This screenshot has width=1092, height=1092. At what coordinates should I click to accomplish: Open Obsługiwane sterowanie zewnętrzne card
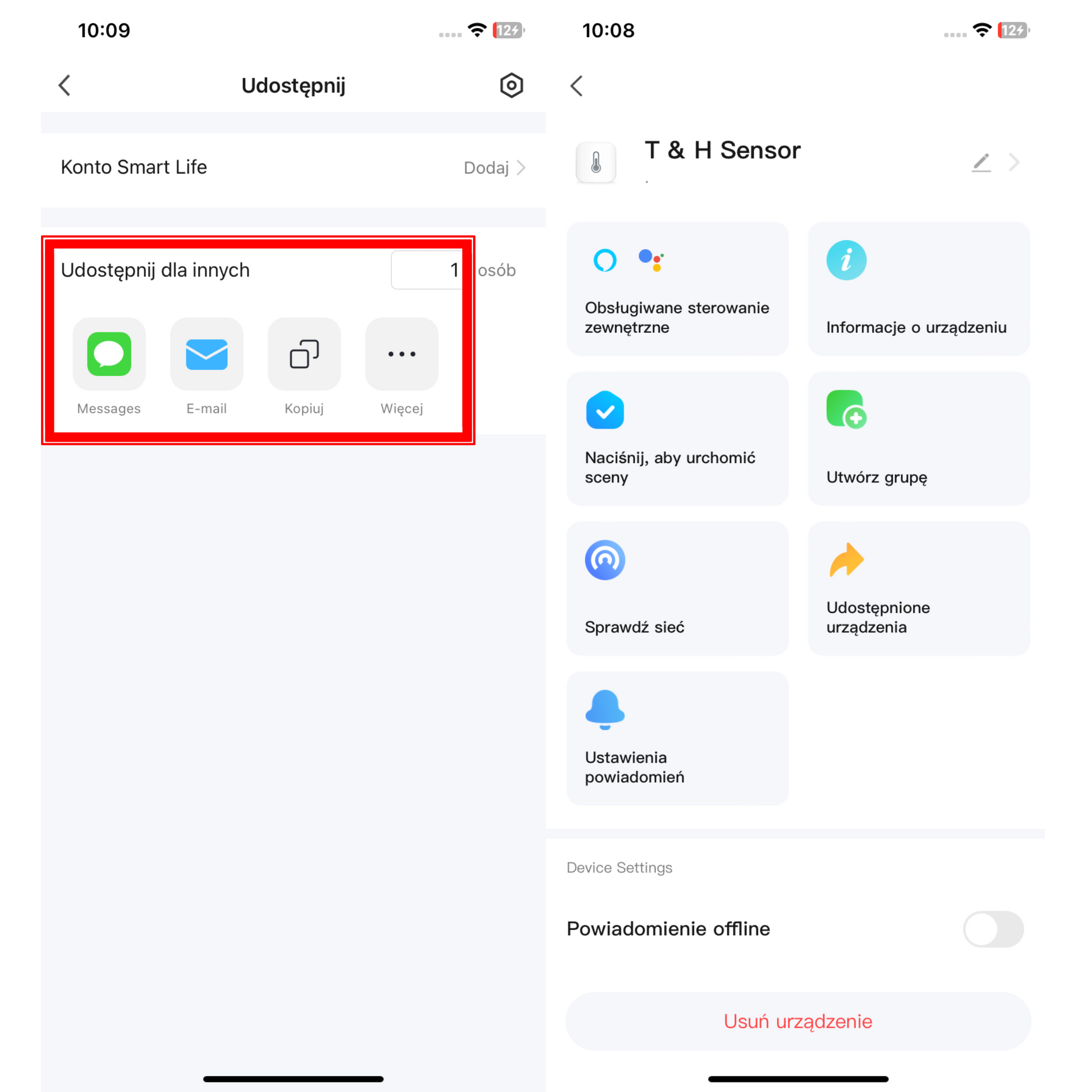coord(677,289)
